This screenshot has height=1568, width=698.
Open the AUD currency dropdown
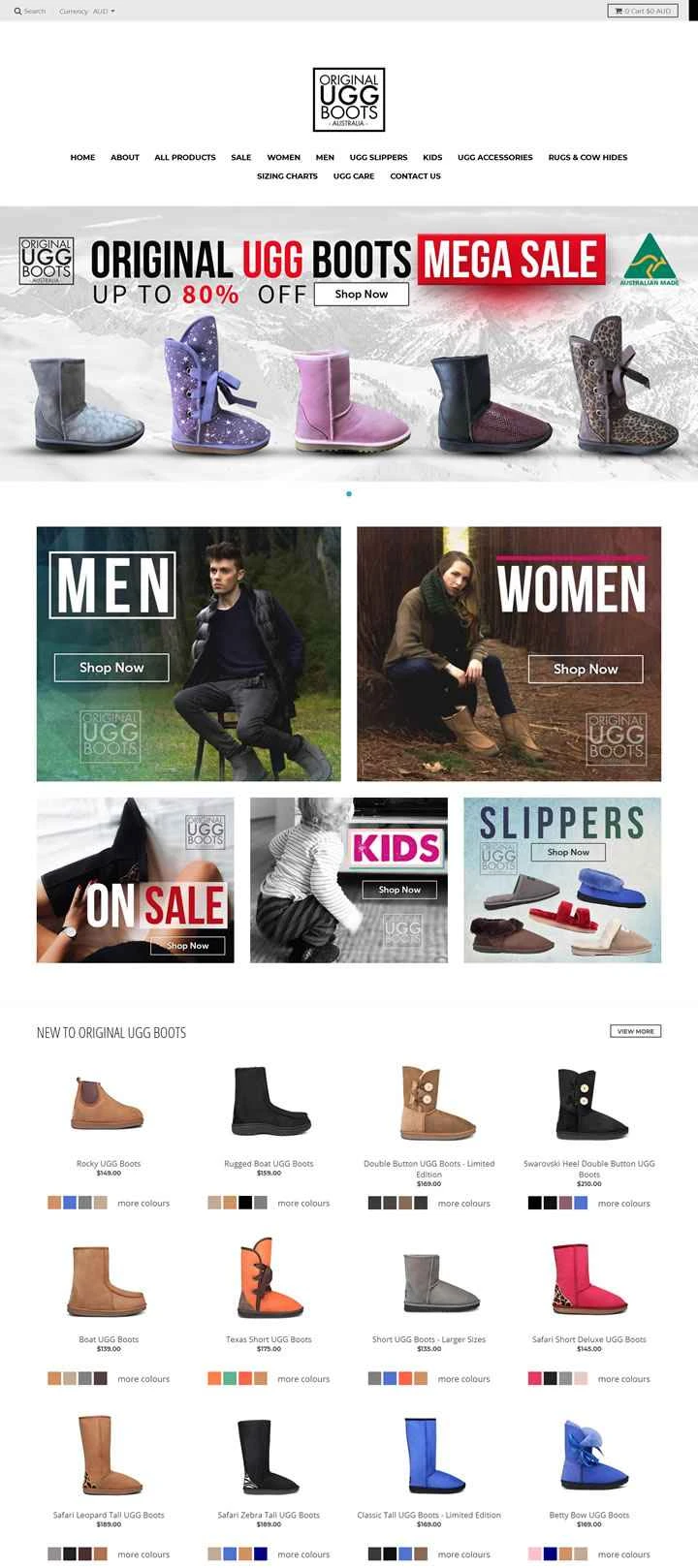coord(103,11)
